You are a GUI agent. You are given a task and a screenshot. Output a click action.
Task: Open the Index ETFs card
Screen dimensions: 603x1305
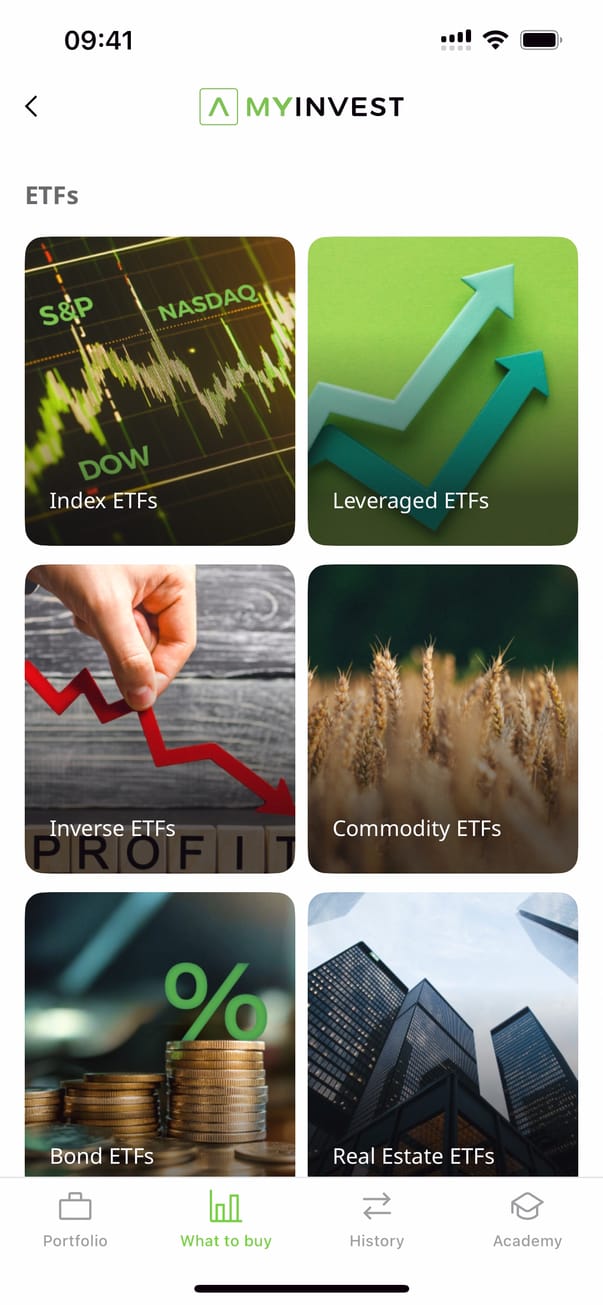coord(160,391)
